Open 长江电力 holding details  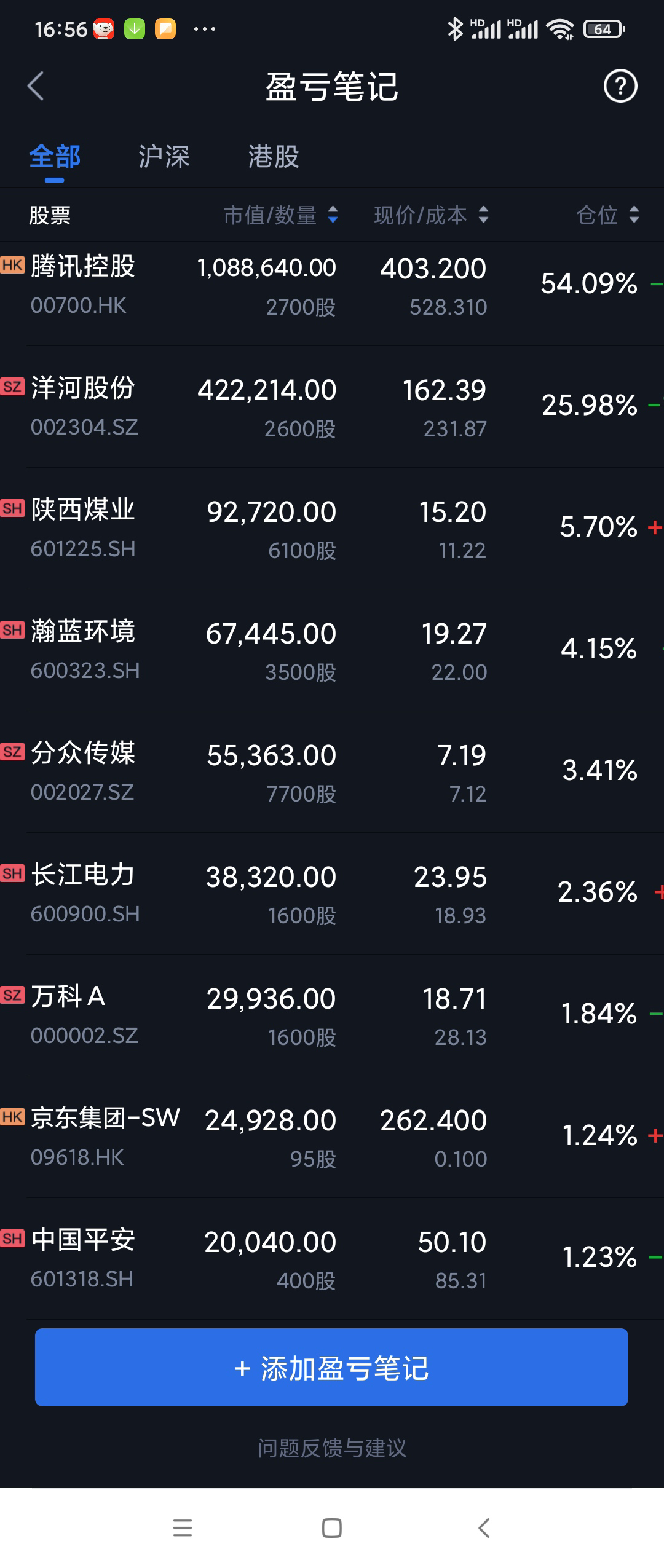click(x=332, y=894)
